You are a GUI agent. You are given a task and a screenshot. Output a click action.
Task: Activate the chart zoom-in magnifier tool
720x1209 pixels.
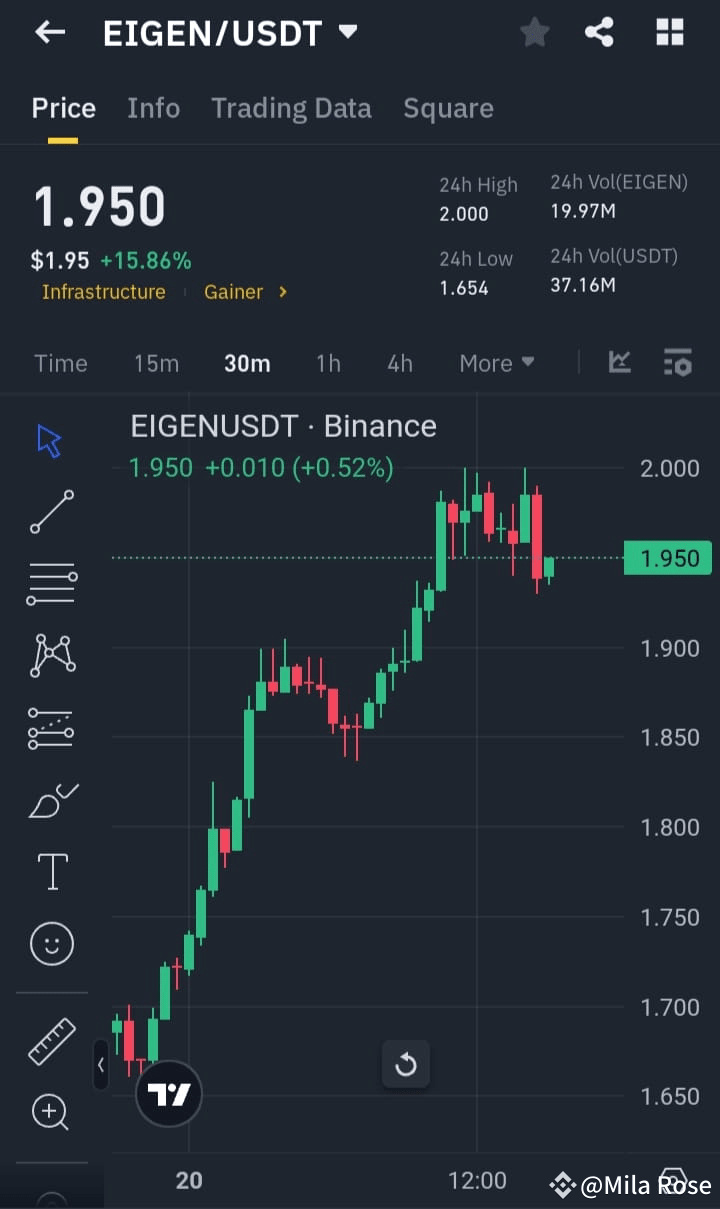point(51,1112)
